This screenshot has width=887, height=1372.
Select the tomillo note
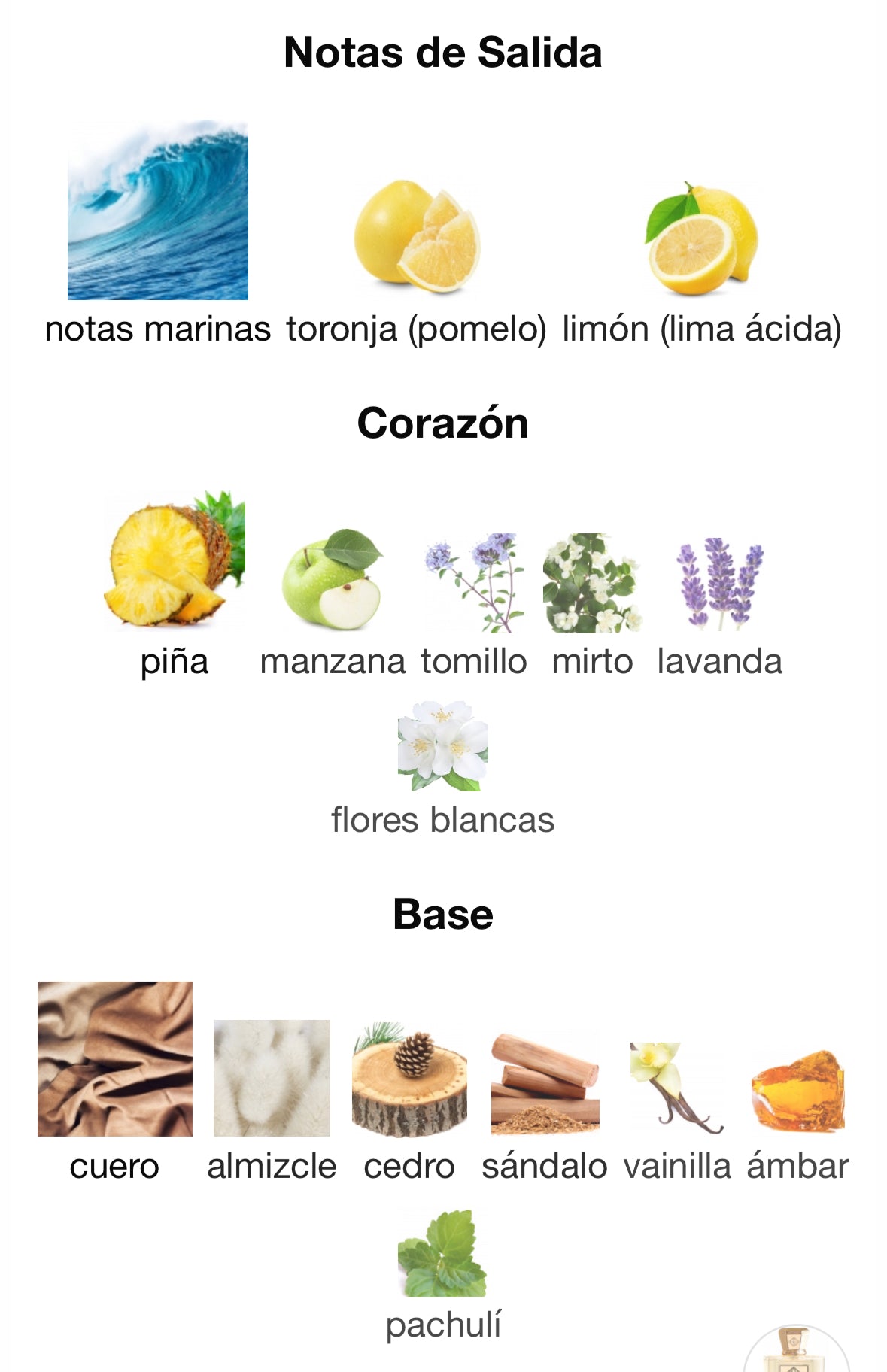click(x=473, y=583)
